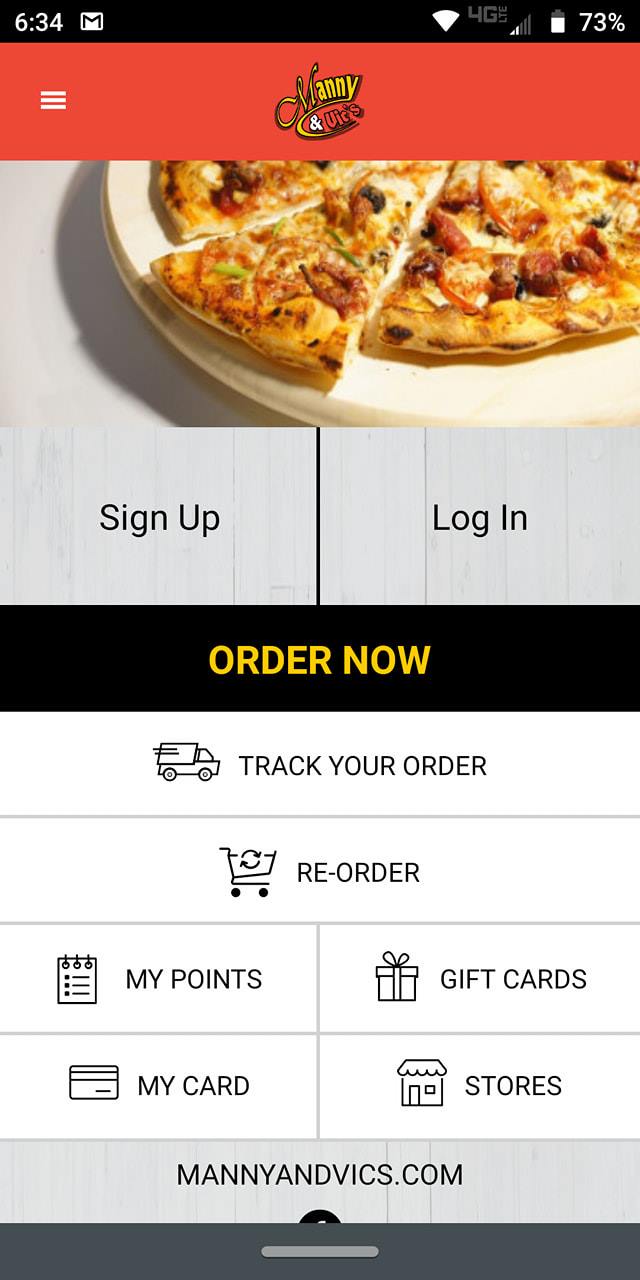The image size is (640, 1280).
Task: Go to My Card
Action: click(x=159, y=1085)
